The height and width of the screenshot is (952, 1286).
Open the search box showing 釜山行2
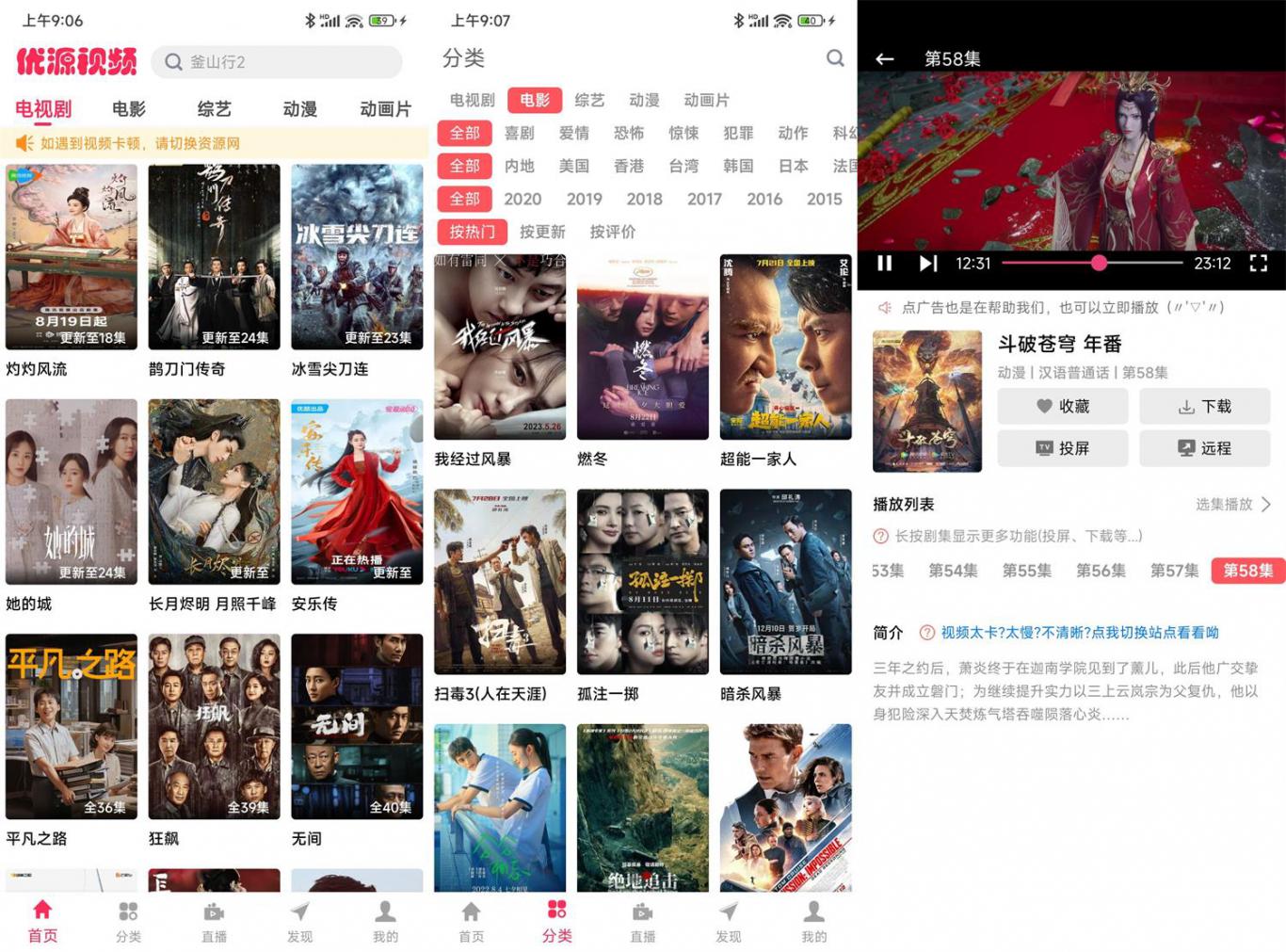tap(277, 62)
